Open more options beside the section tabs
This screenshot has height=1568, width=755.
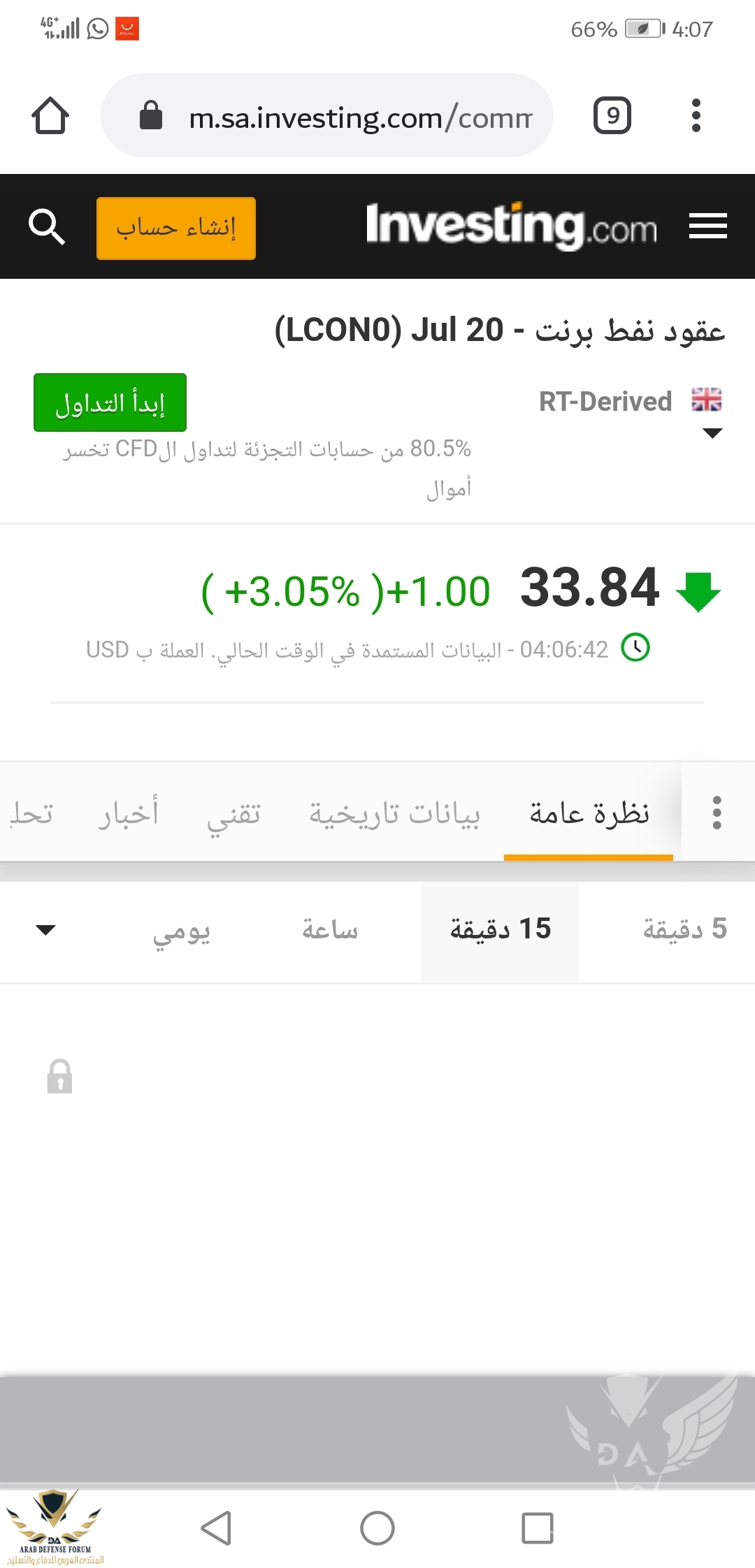click(717, 813)
